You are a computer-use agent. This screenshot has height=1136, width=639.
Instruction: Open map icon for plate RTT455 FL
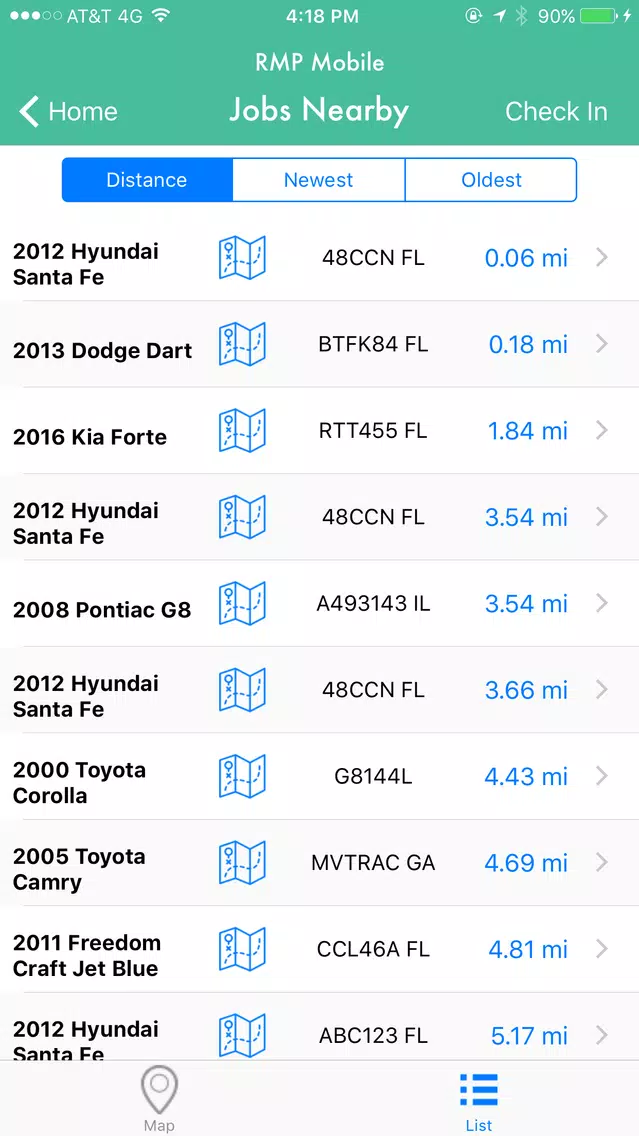pos(242,430)
